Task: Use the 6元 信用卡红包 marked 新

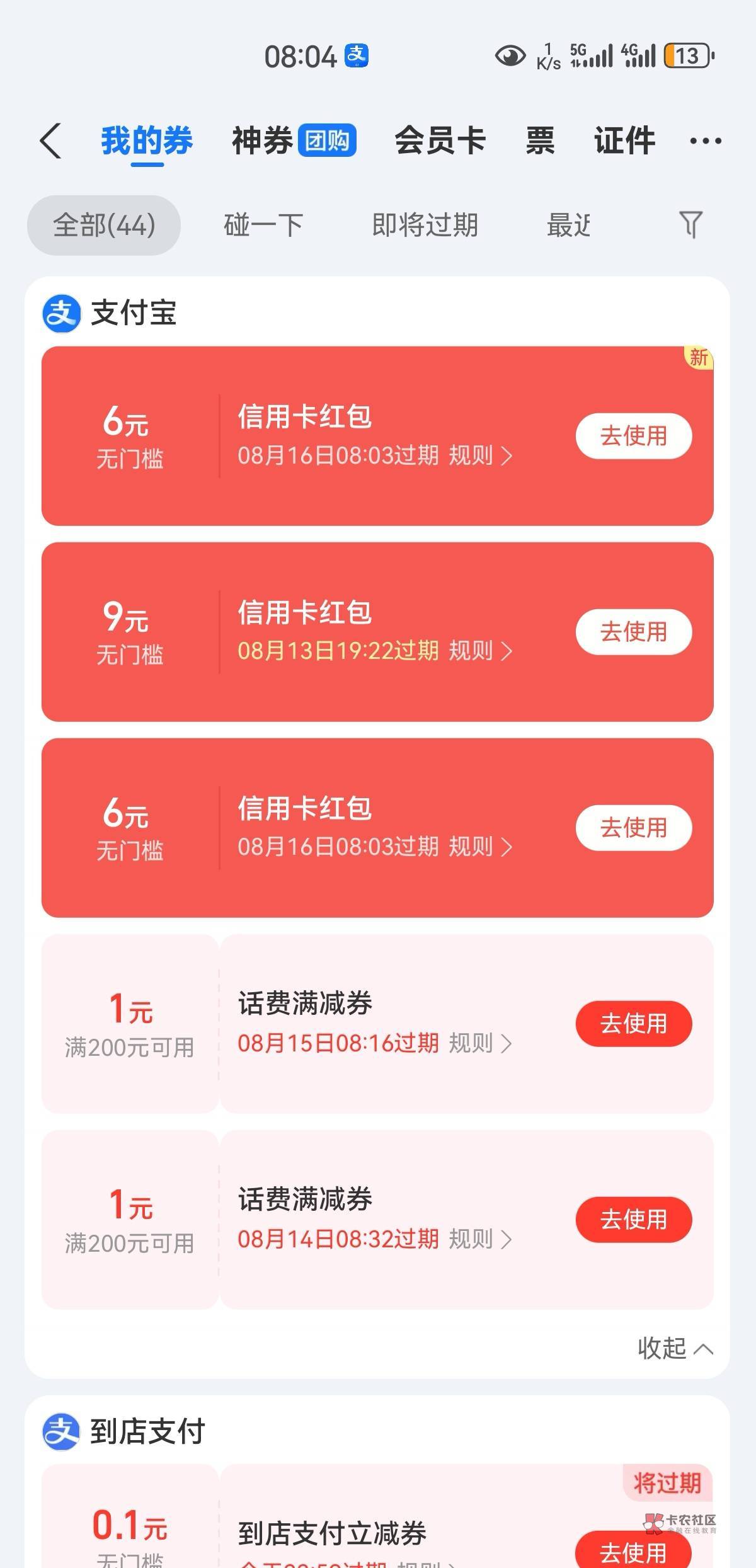Action: (634, 436)
